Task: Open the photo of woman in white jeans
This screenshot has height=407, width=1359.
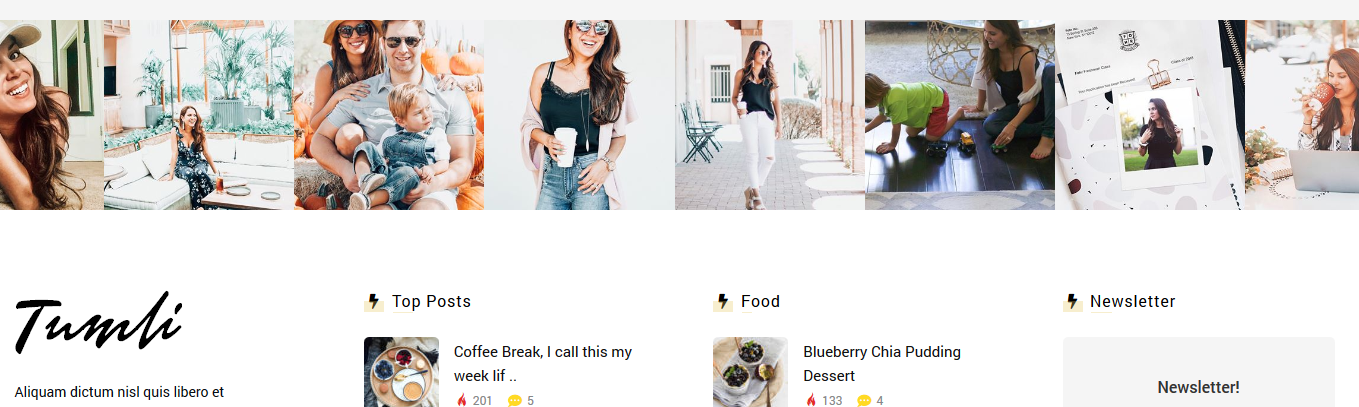Action: [x=769, y=115]
